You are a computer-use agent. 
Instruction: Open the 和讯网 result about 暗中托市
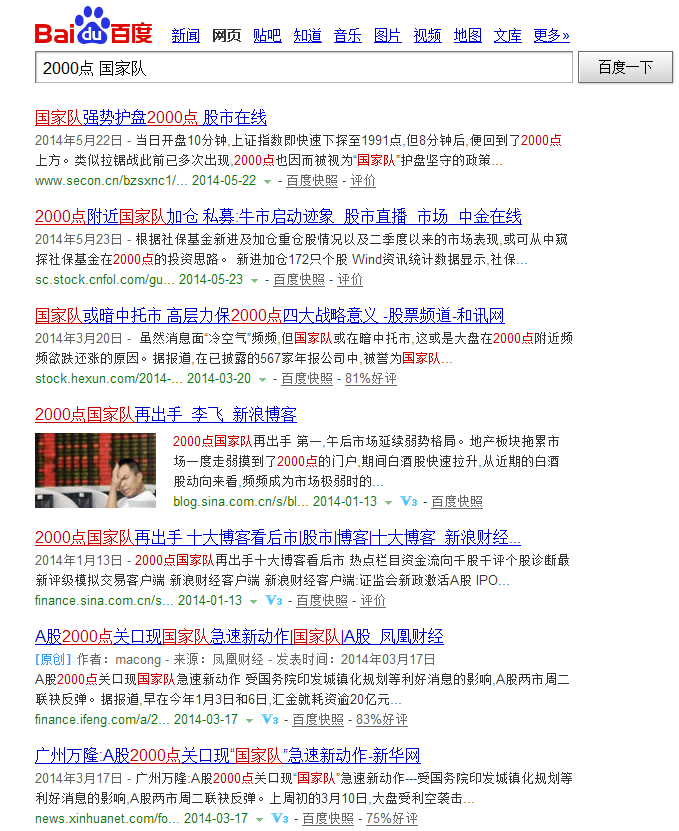pos(269,315)
